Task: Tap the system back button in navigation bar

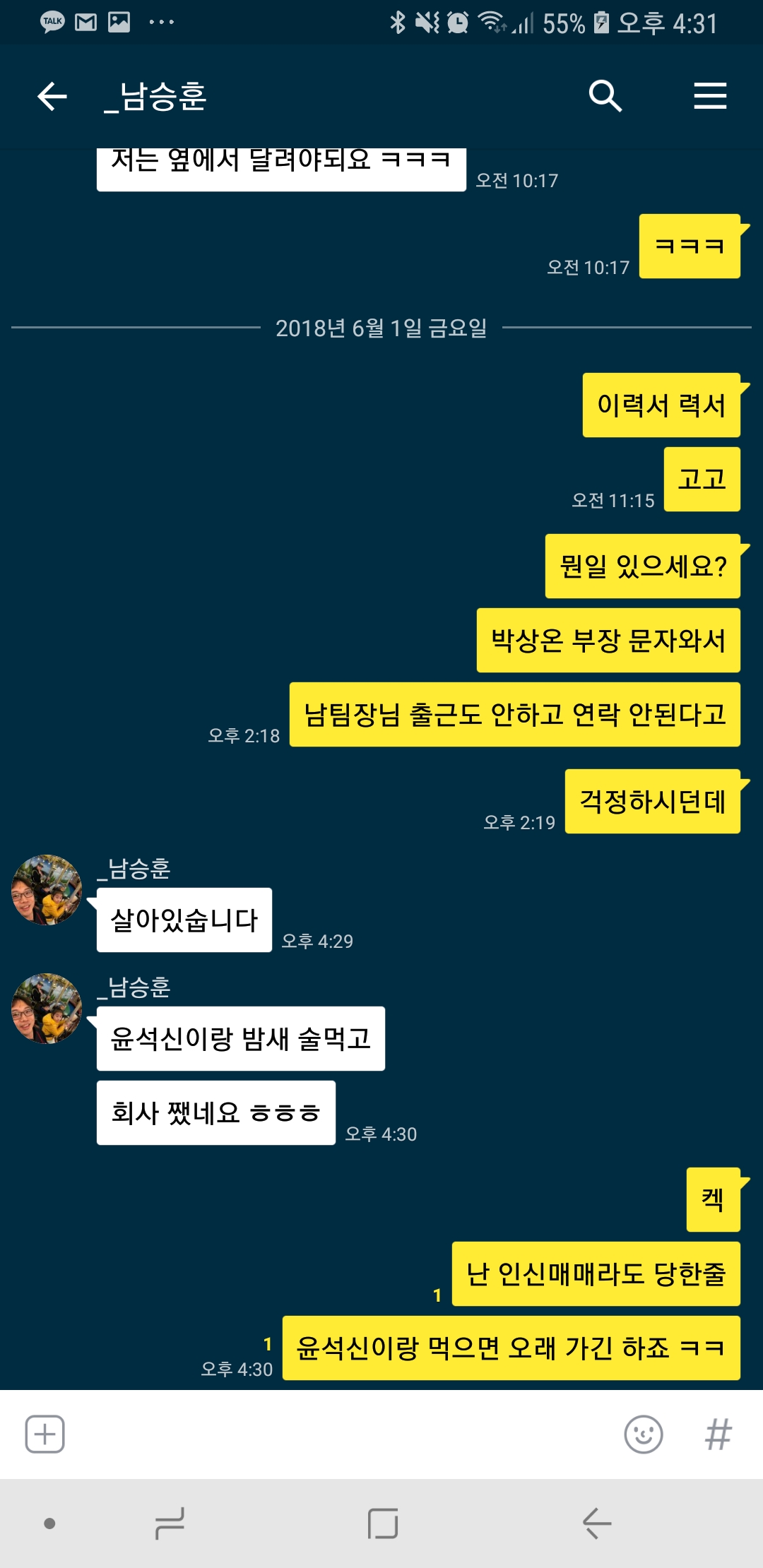Action: point(597,1524)
